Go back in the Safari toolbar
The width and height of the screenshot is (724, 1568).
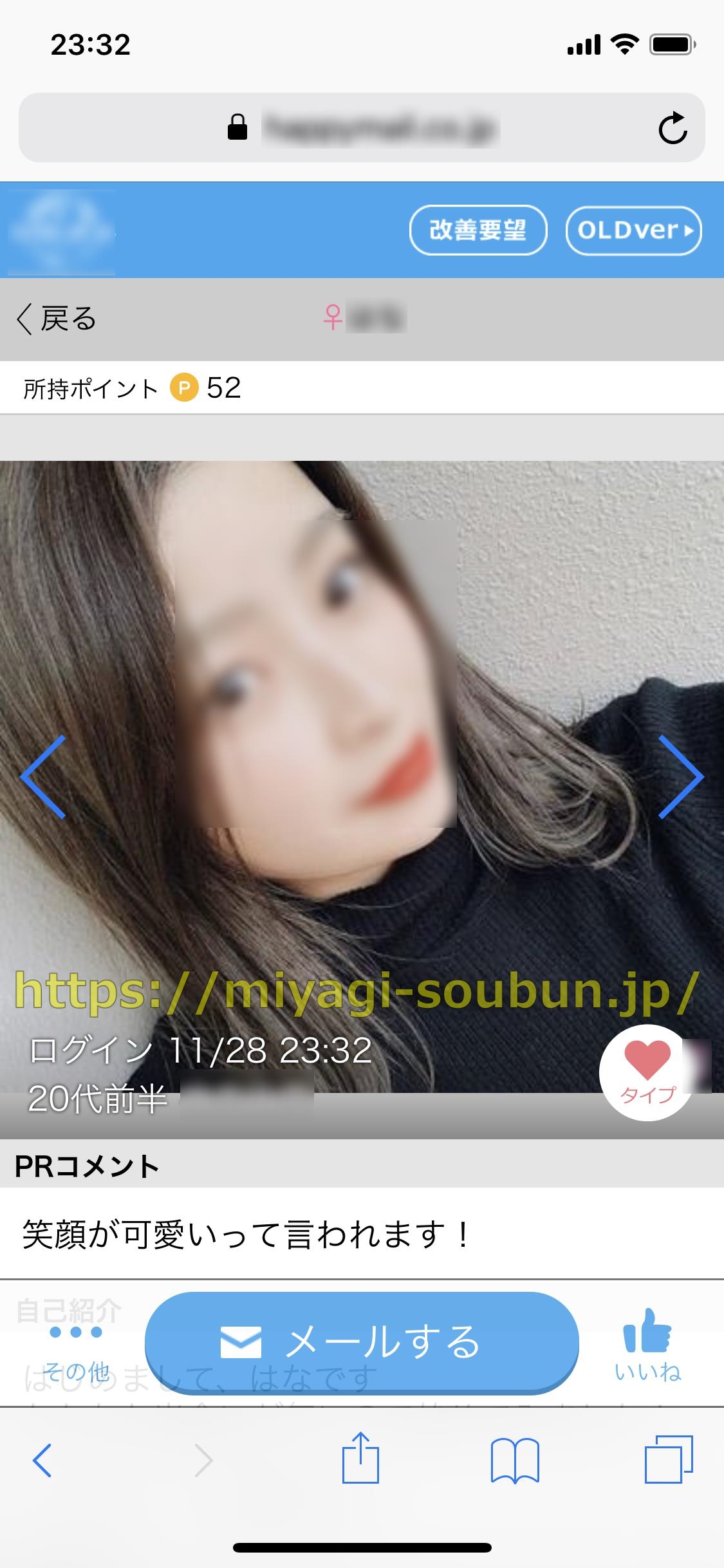click(x=42, y=1460)
